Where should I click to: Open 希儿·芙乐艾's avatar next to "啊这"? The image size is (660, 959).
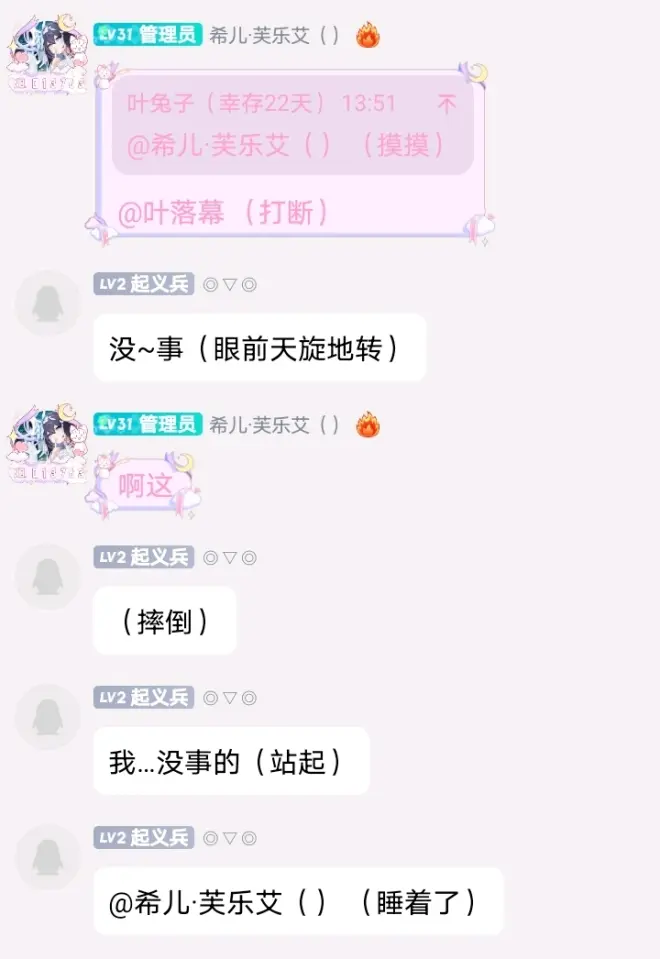click(46, 441)
